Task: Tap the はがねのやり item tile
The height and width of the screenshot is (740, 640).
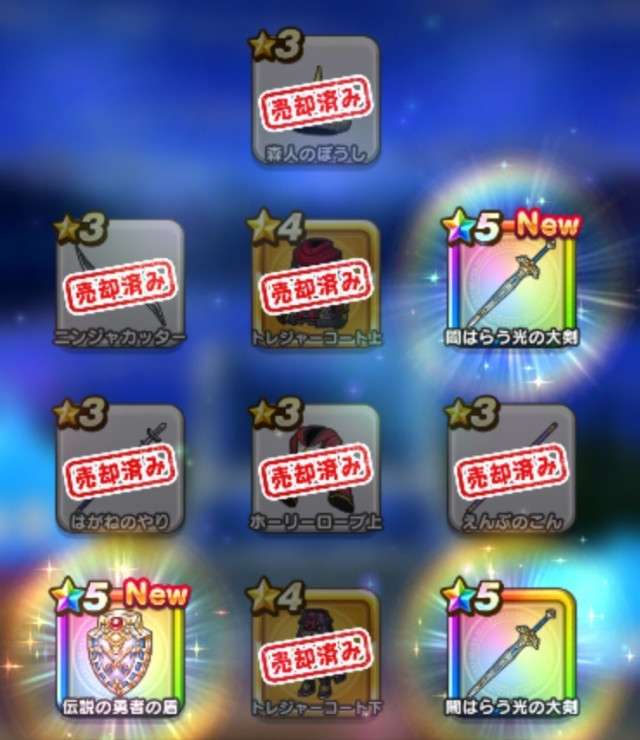Action: (120, 467)
